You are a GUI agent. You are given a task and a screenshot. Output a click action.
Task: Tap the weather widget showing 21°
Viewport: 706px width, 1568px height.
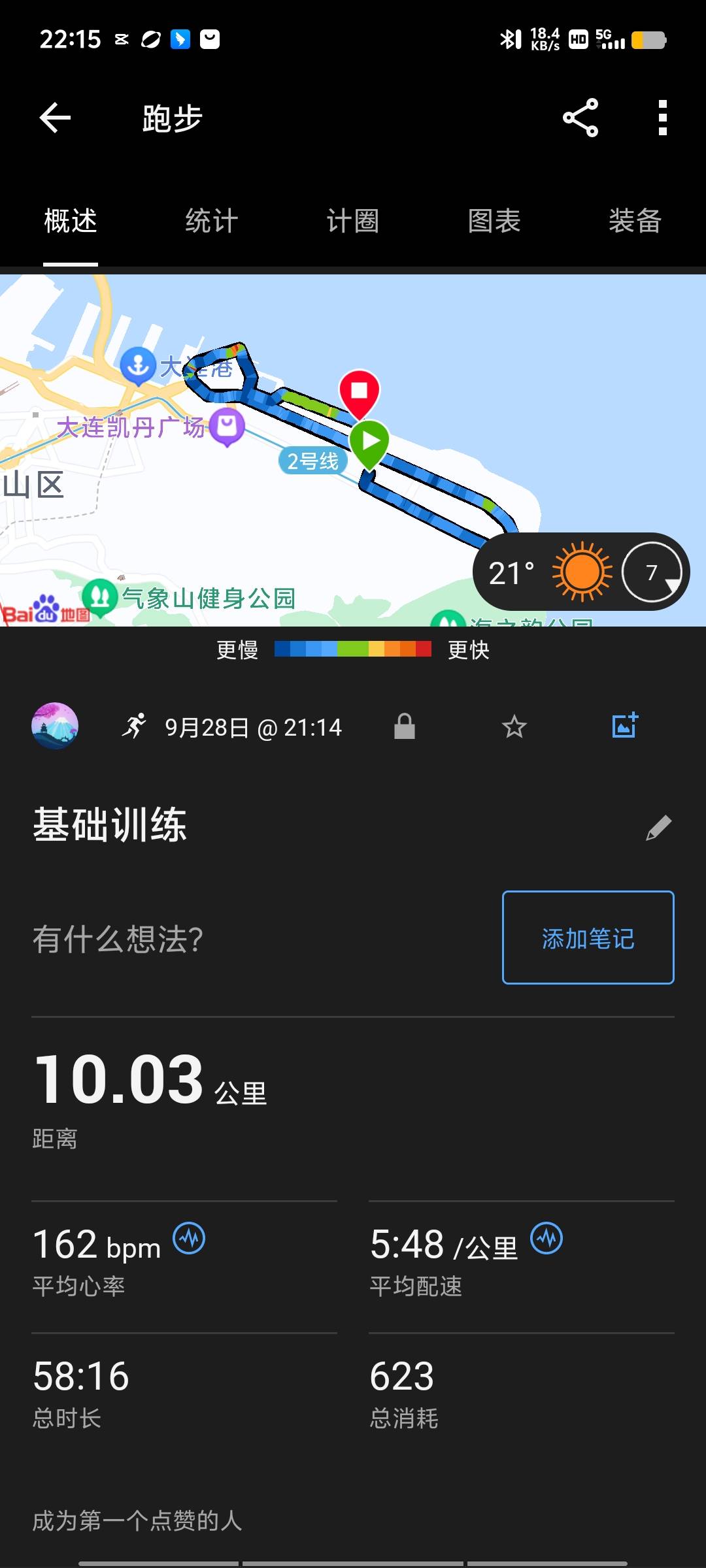pos(579,571)
